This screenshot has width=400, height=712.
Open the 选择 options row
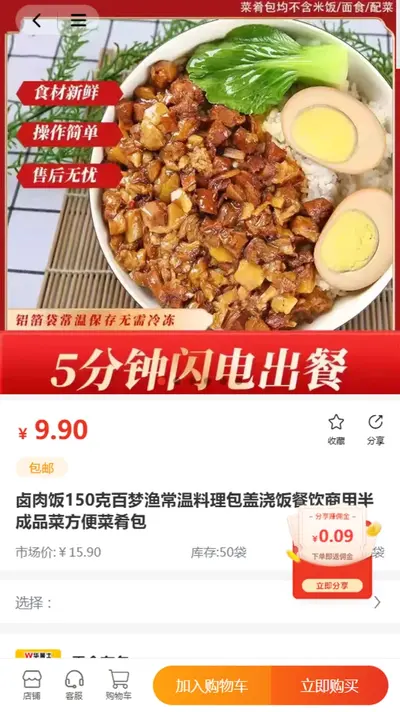200,603
